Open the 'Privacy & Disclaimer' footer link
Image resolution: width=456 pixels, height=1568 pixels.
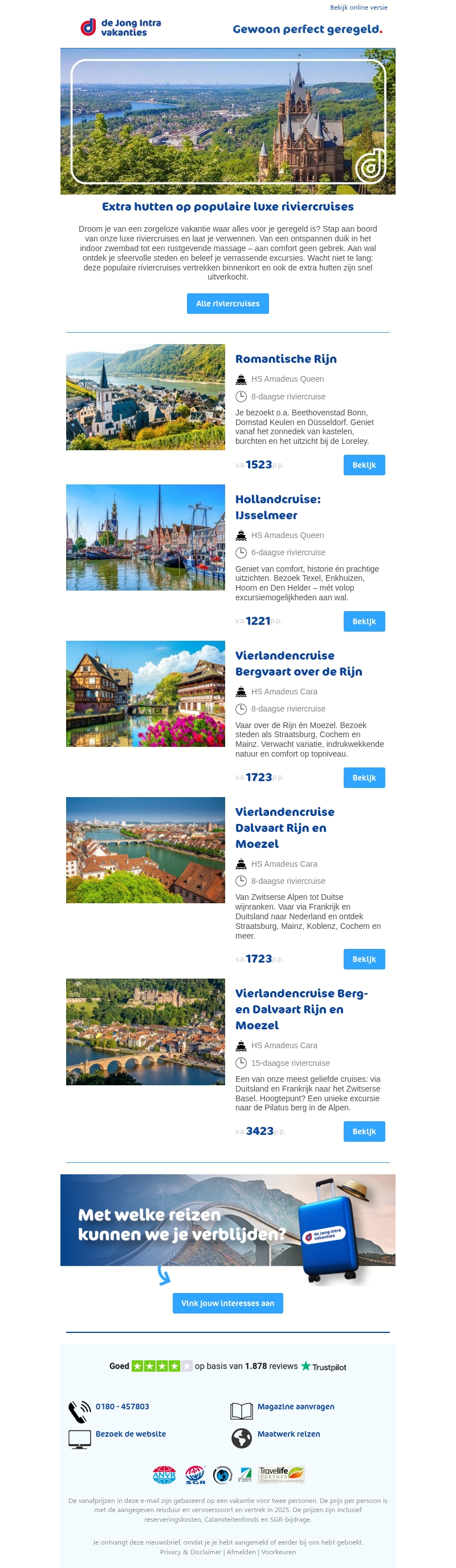click(190, 1551)
